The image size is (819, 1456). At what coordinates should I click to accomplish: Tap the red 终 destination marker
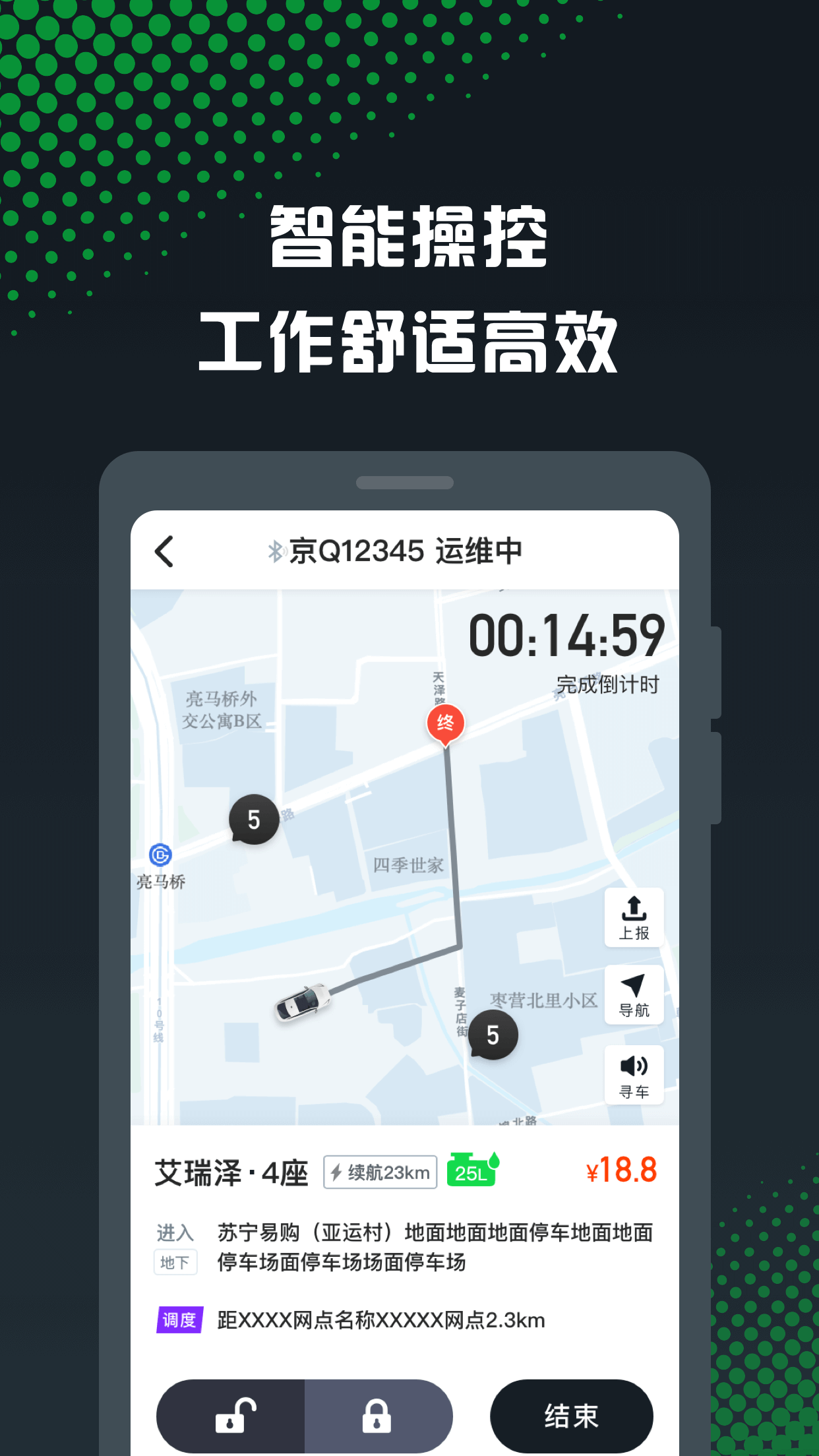446,723
